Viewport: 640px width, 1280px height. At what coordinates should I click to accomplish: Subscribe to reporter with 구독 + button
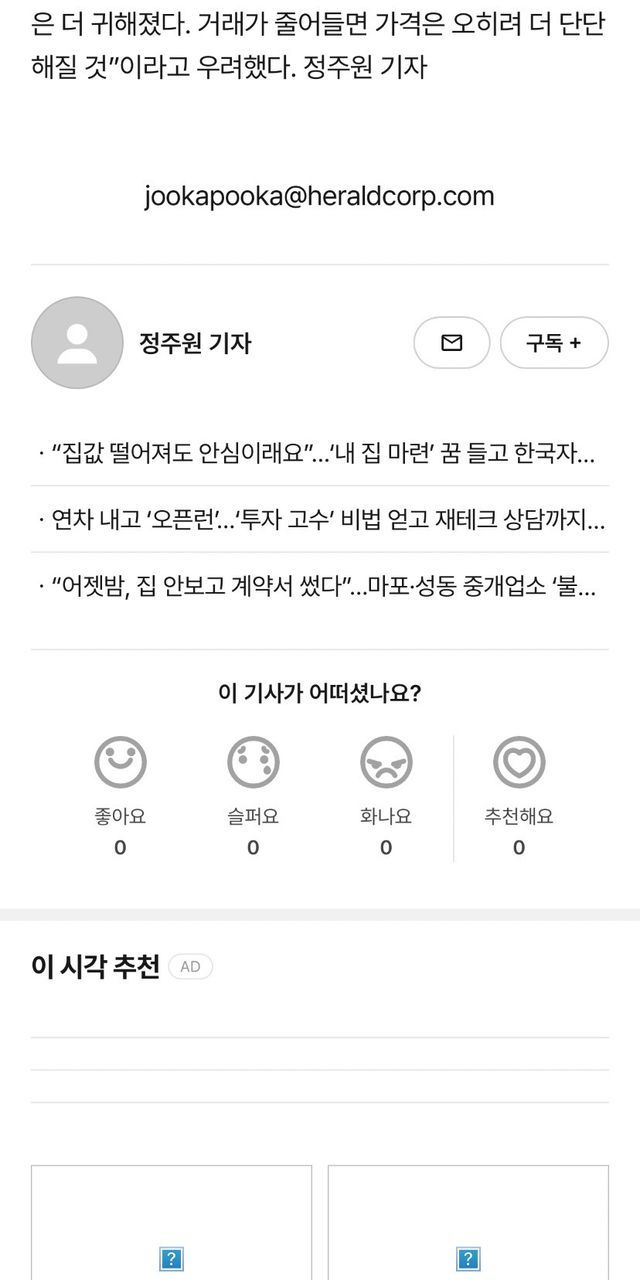(554, 343)
